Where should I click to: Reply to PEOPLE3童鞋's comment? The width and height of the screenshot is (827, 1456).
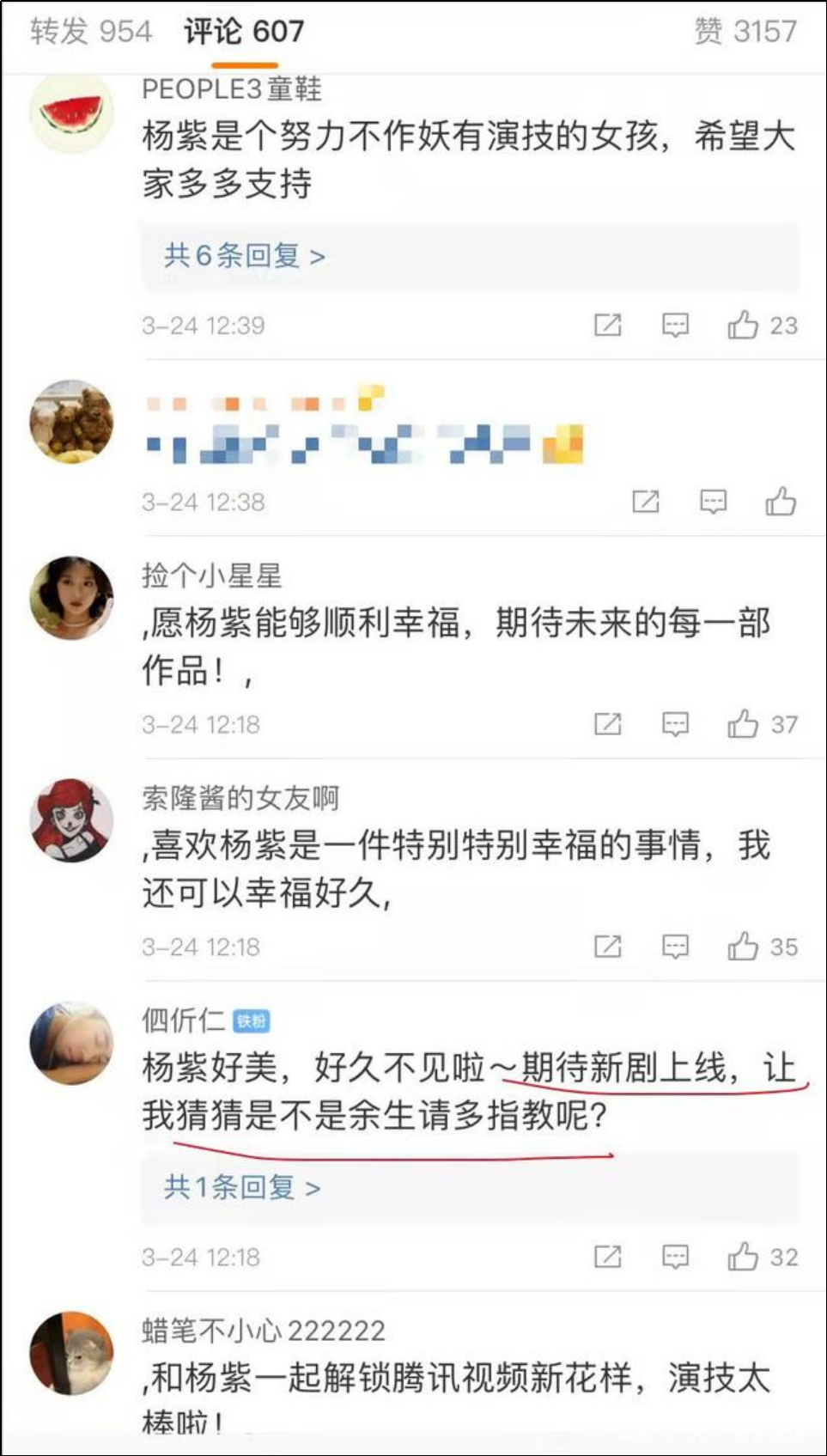tap(675, 326)
